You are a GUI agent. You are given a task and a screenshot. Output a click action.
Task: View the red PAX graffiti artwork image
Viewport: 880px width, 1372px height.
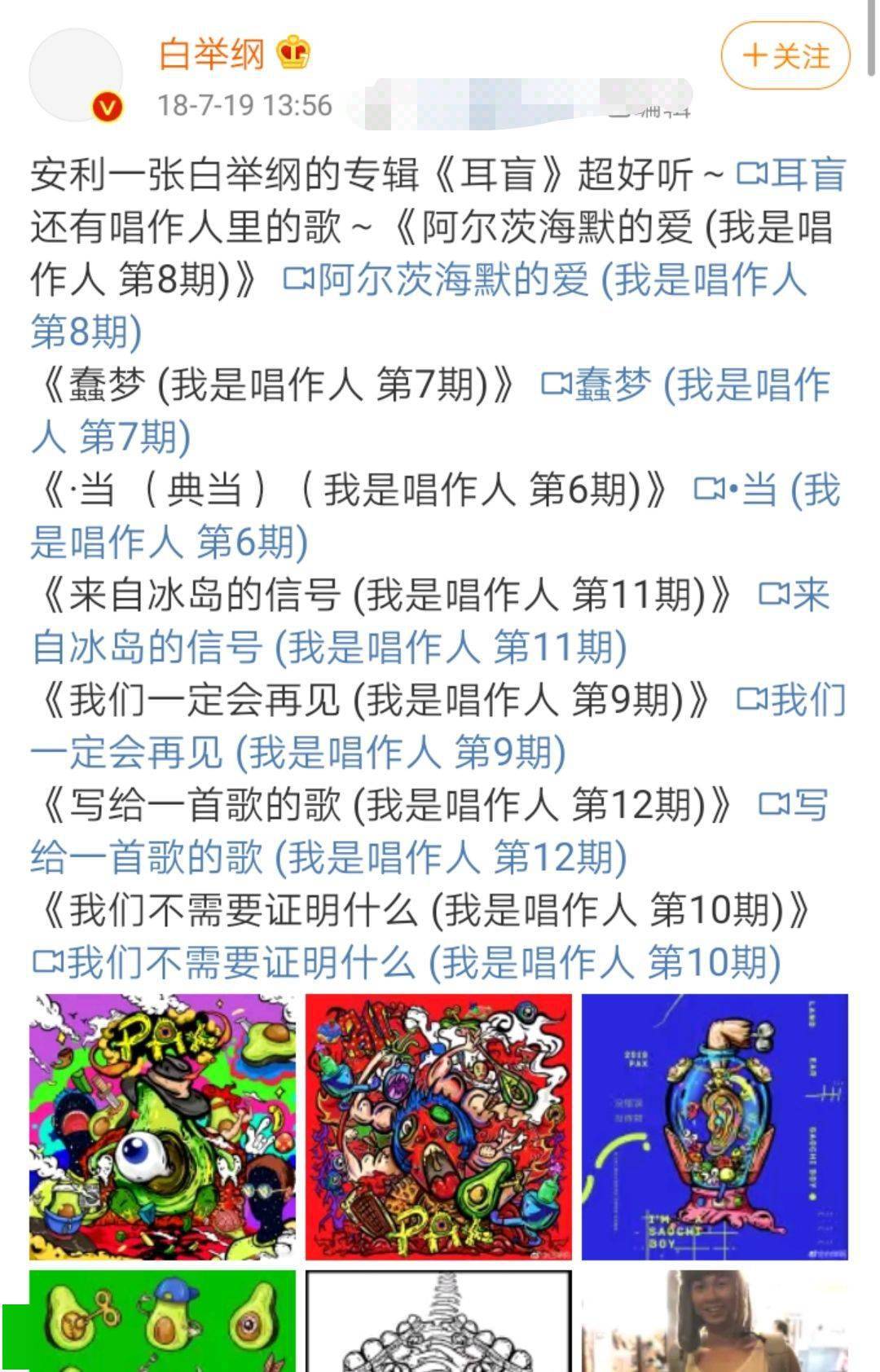point(438,1127)
